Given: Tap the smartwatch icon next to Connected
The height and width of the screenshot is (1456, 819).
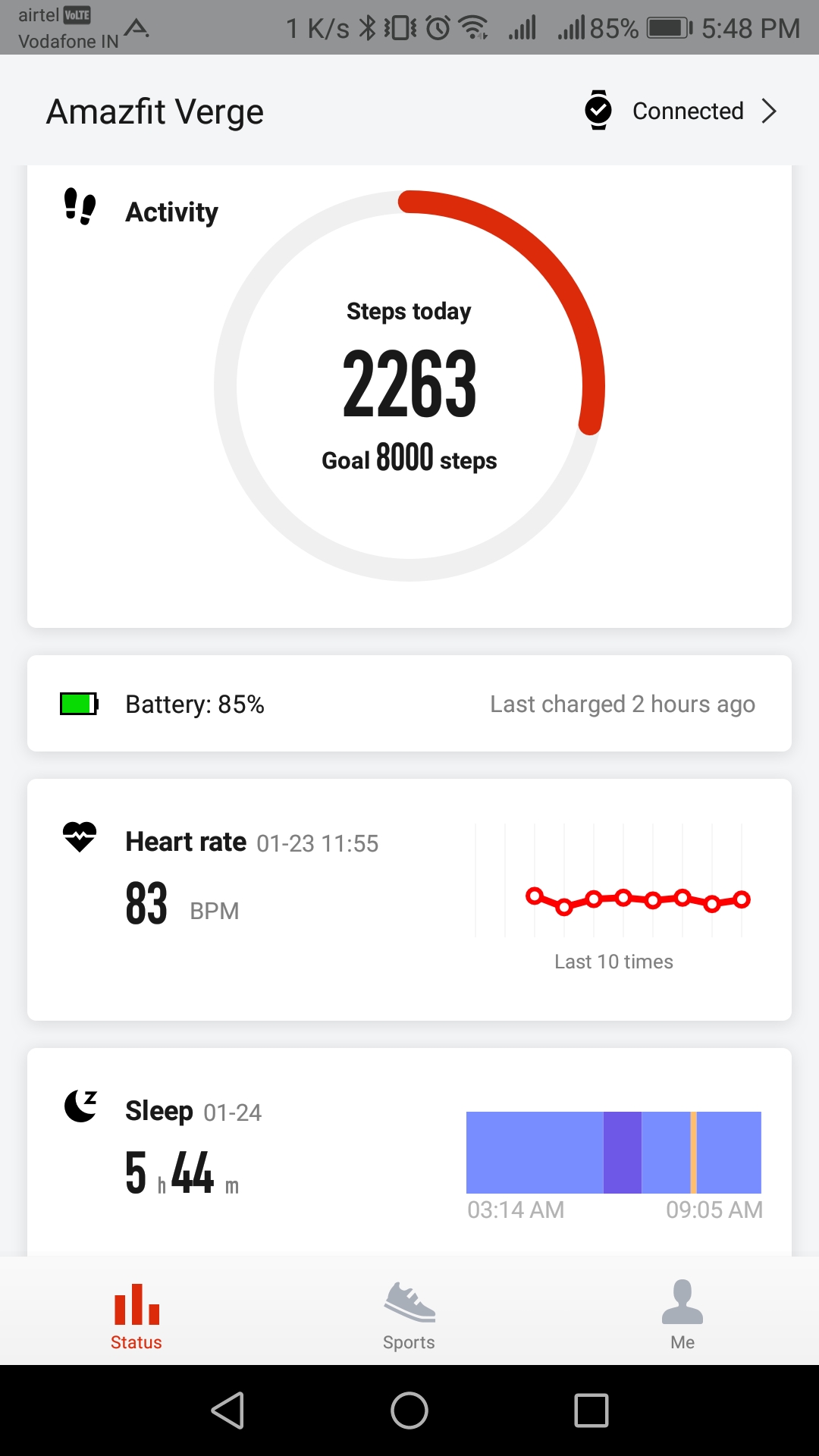Looking at the screenshot, I should [x=598, y=111].
